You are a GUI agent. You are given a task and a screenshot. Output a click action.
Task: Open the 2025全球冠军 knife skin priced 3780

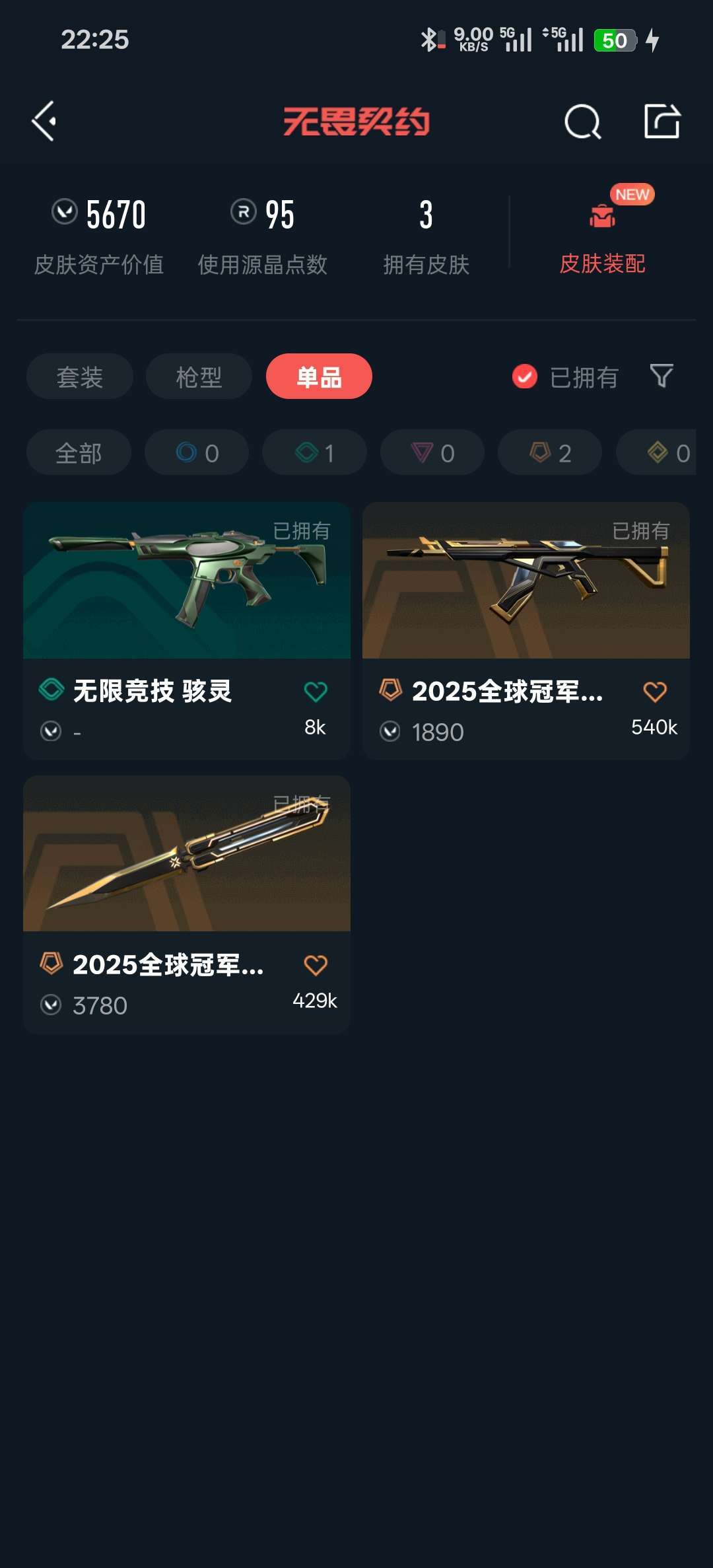tap(187, 904)
